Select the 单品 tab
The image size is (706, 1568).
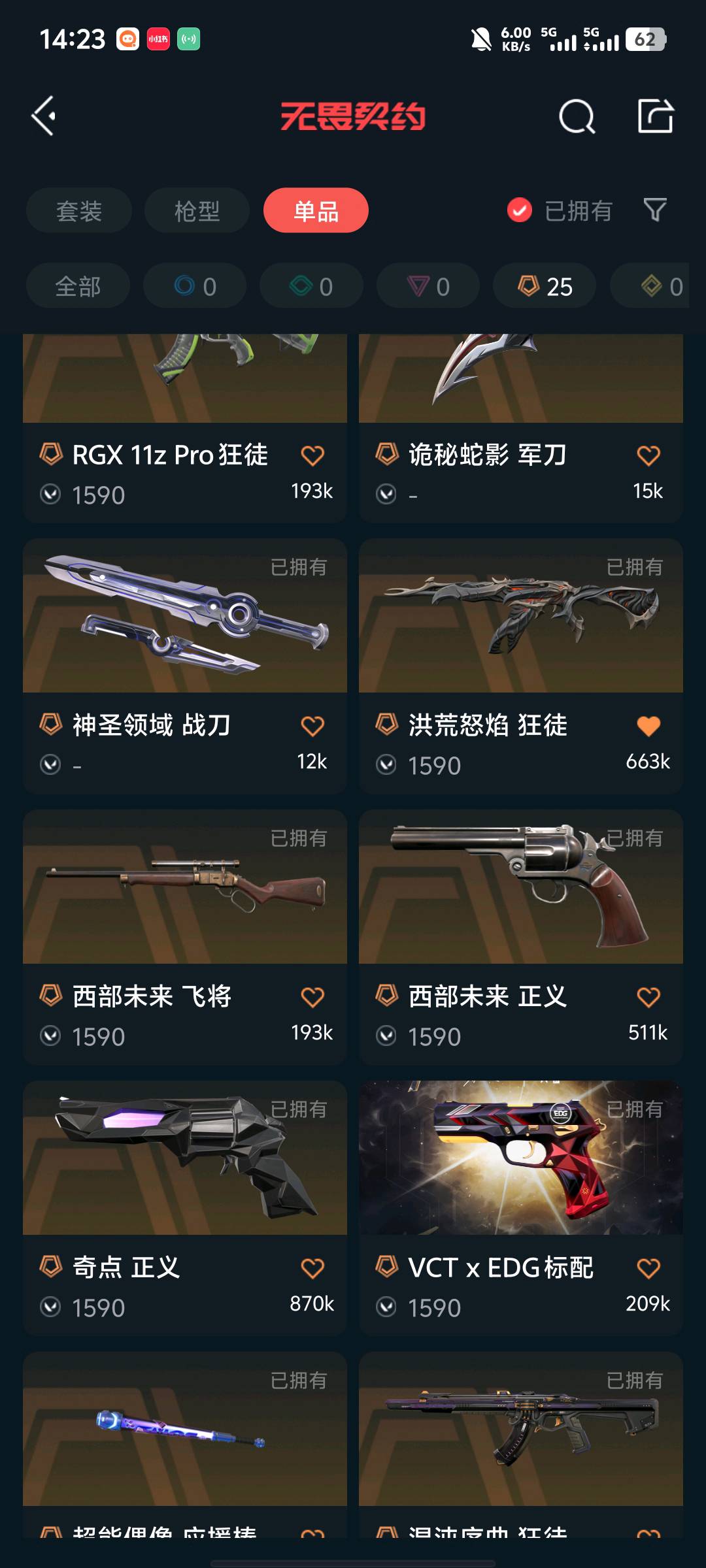click(x=316, y=210)
